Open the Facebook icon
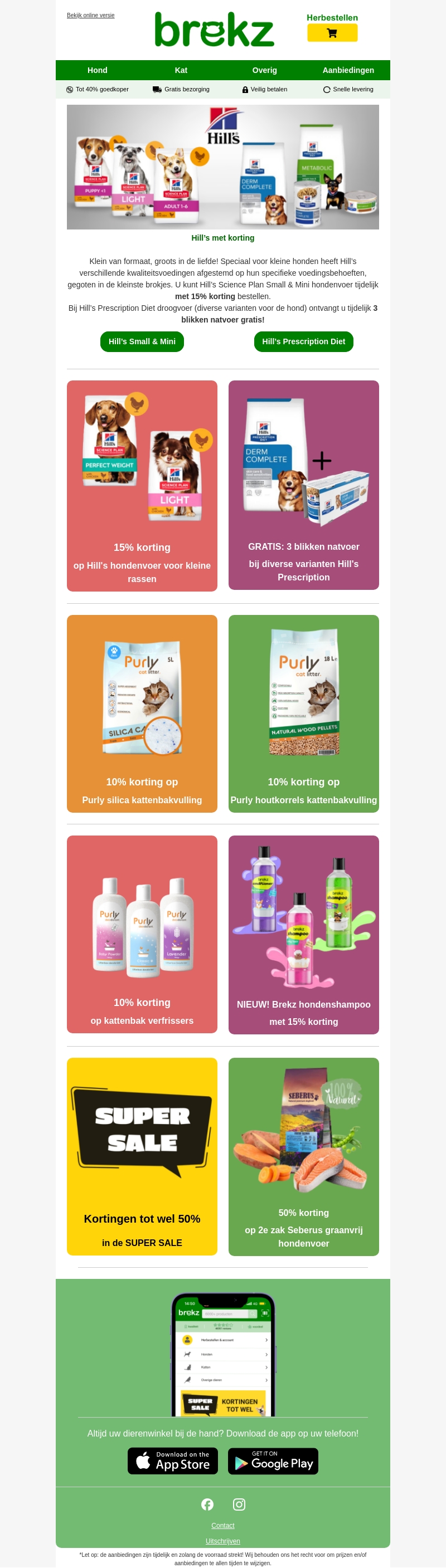446x1568 pixels. tap(207, 1504)
